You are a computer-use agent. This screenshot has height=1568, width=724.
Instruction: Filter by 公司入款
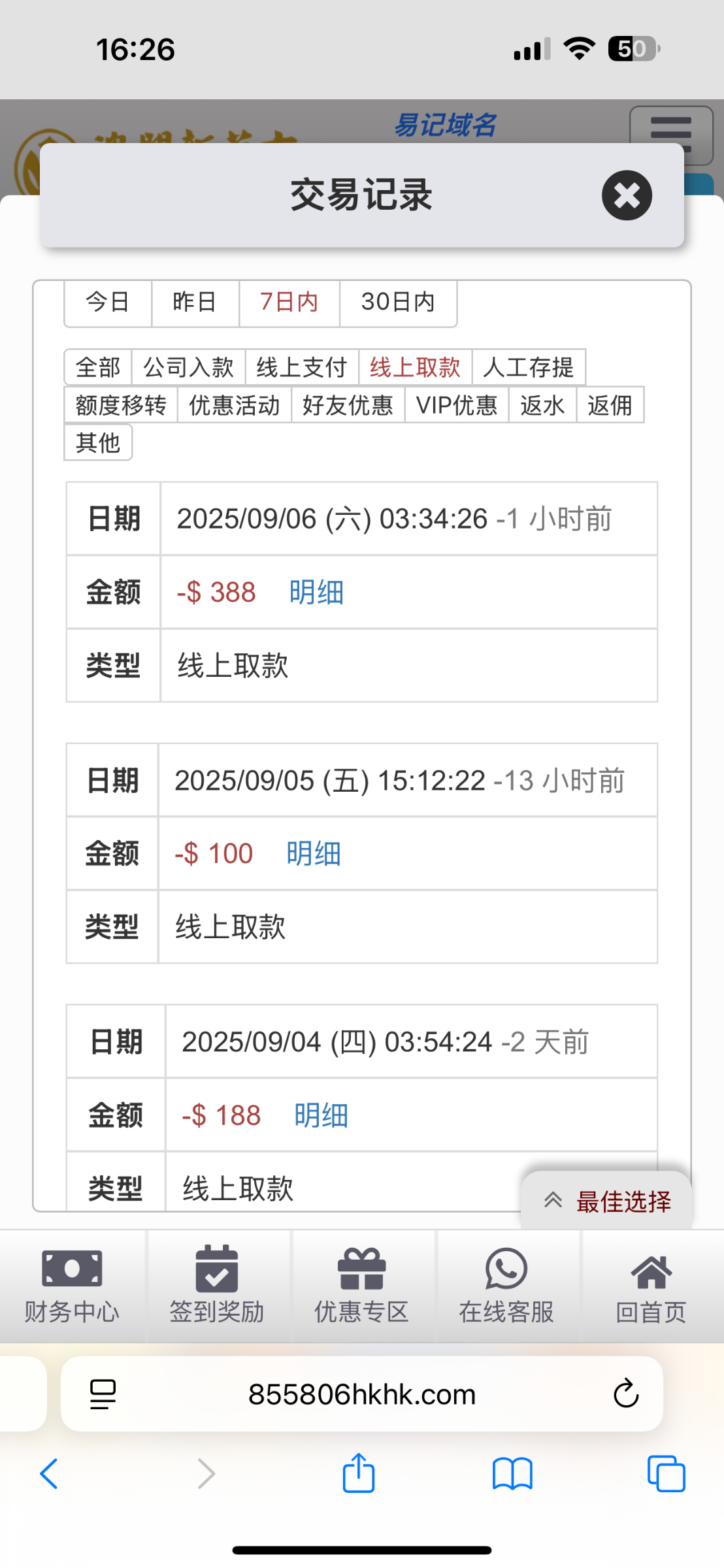click(x=188, y=367)
